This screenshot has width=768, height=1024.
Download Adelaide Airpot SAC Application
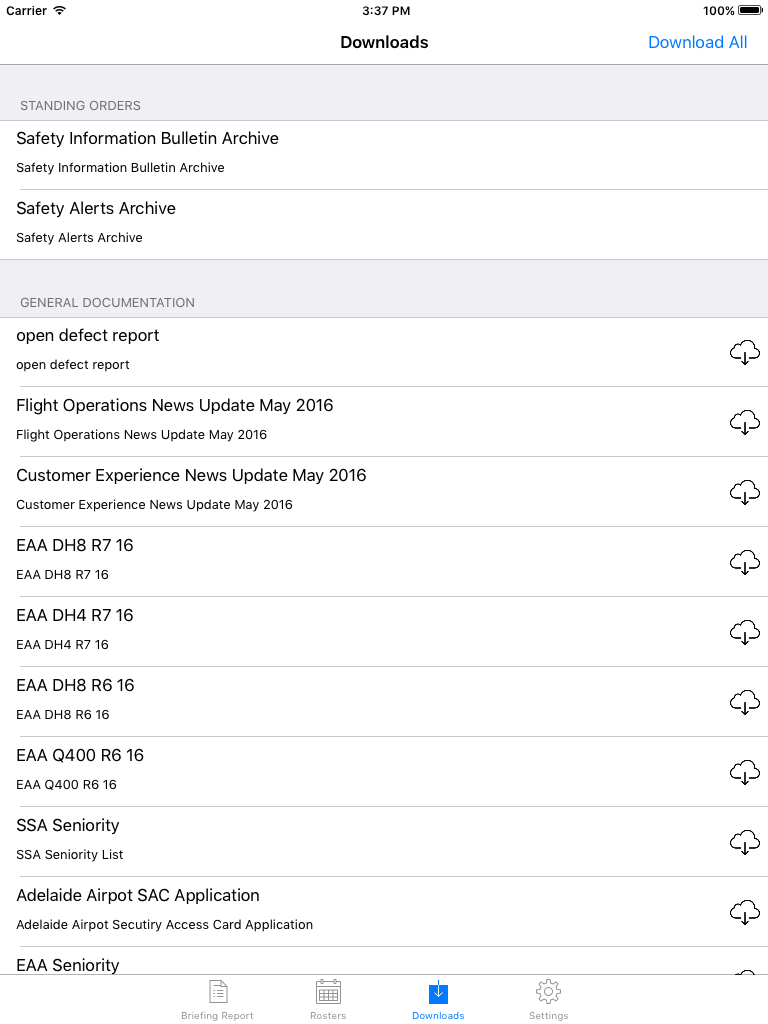tap(745, 912)
